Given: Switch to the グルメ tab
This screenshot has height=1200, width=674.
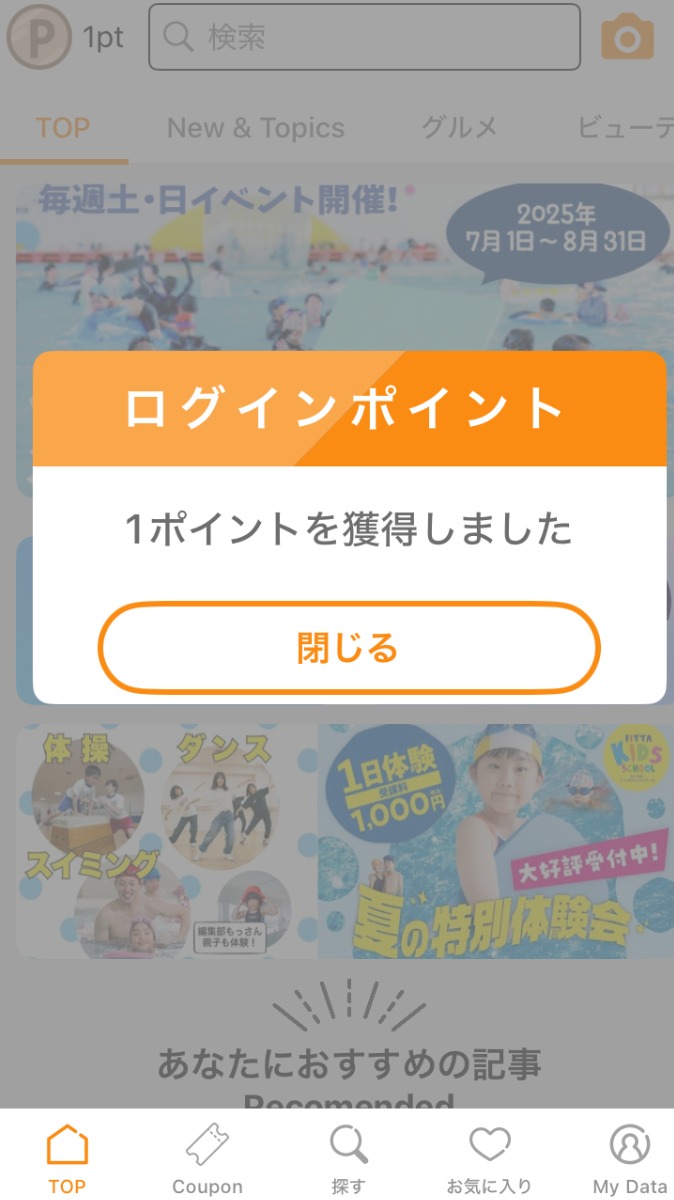Looking at the screenshot, I should (459, 128).
